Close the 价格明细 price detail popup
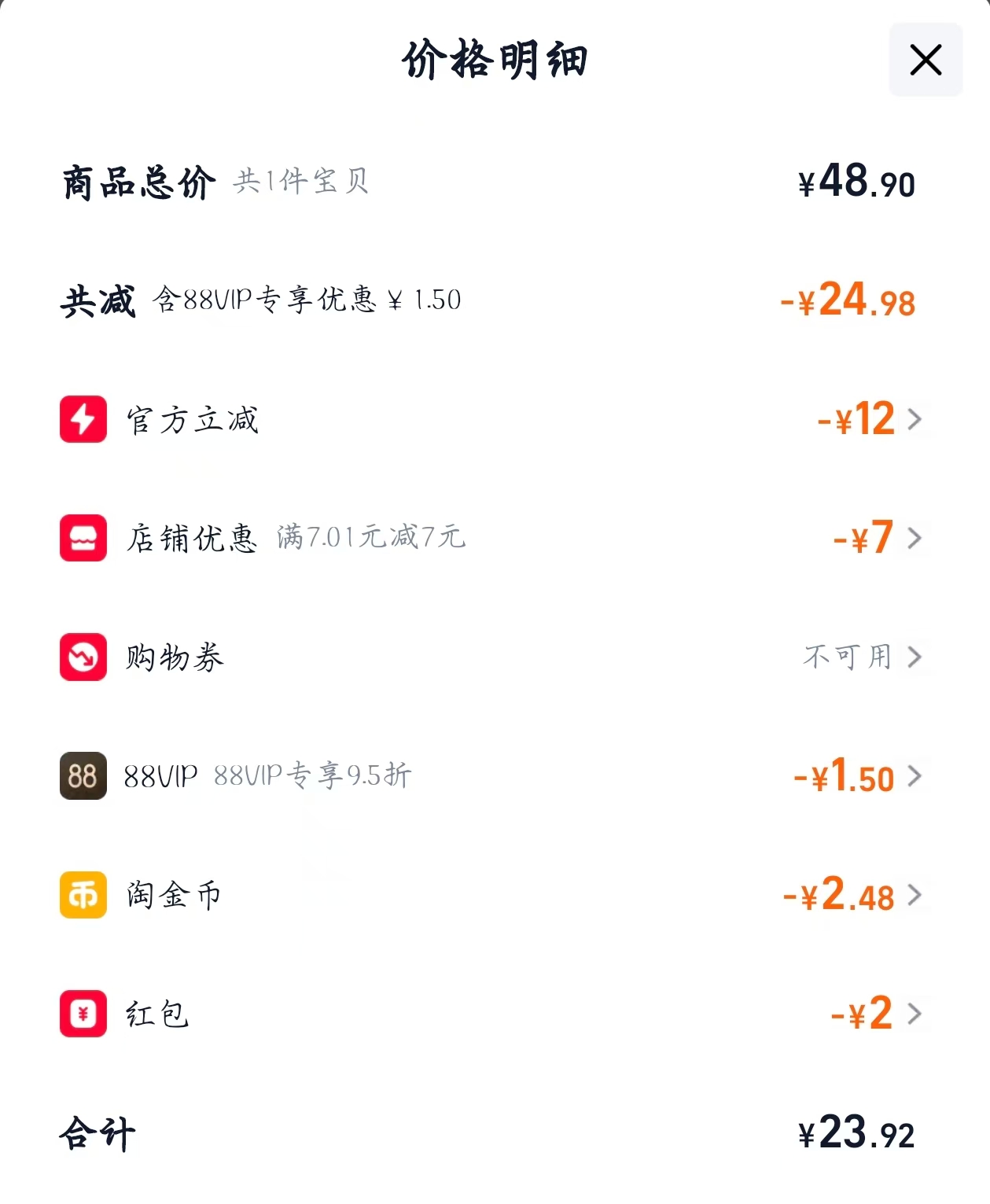The height and width of the screenshot is (1204, 990). pyautogui.click(x=926, y=60)
